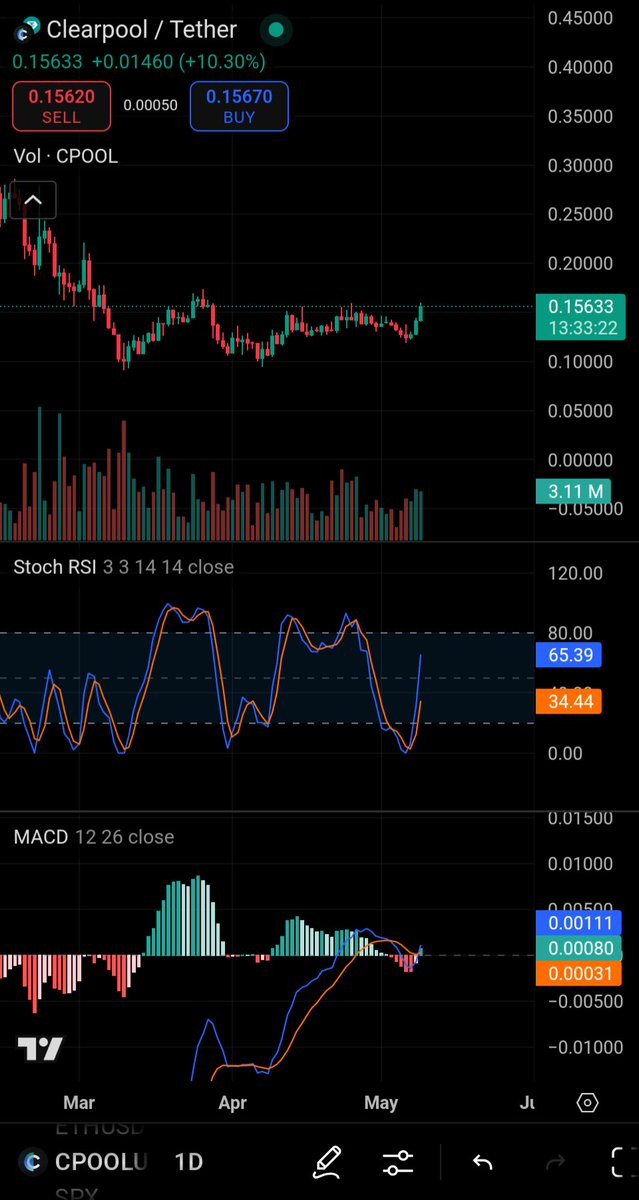Open the Vol · CPOOL volume legend
The height and width of the screenshot is (1200, 639).
point(65,156)
